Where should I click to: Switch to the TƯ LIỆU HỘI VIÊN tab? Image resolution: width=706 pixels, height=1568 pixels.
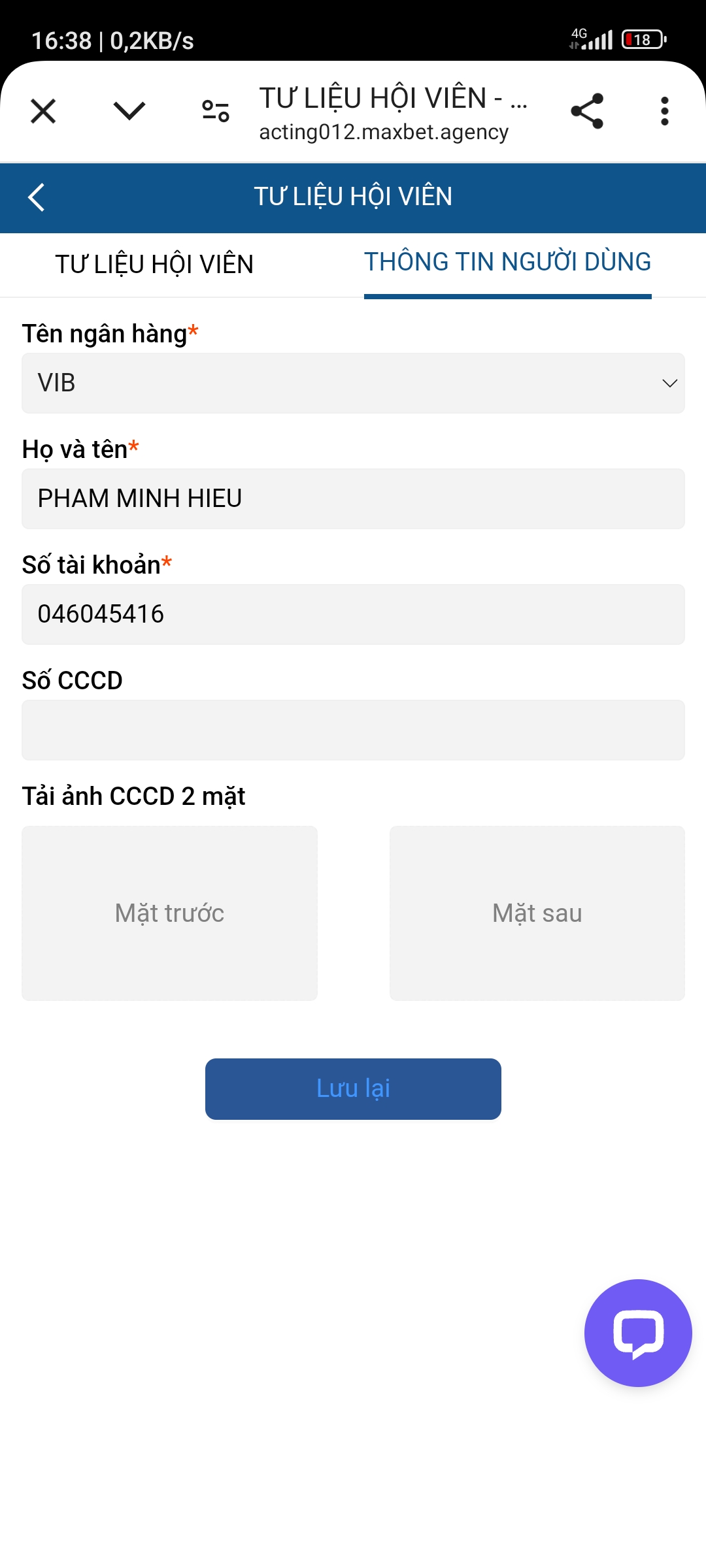154,265
